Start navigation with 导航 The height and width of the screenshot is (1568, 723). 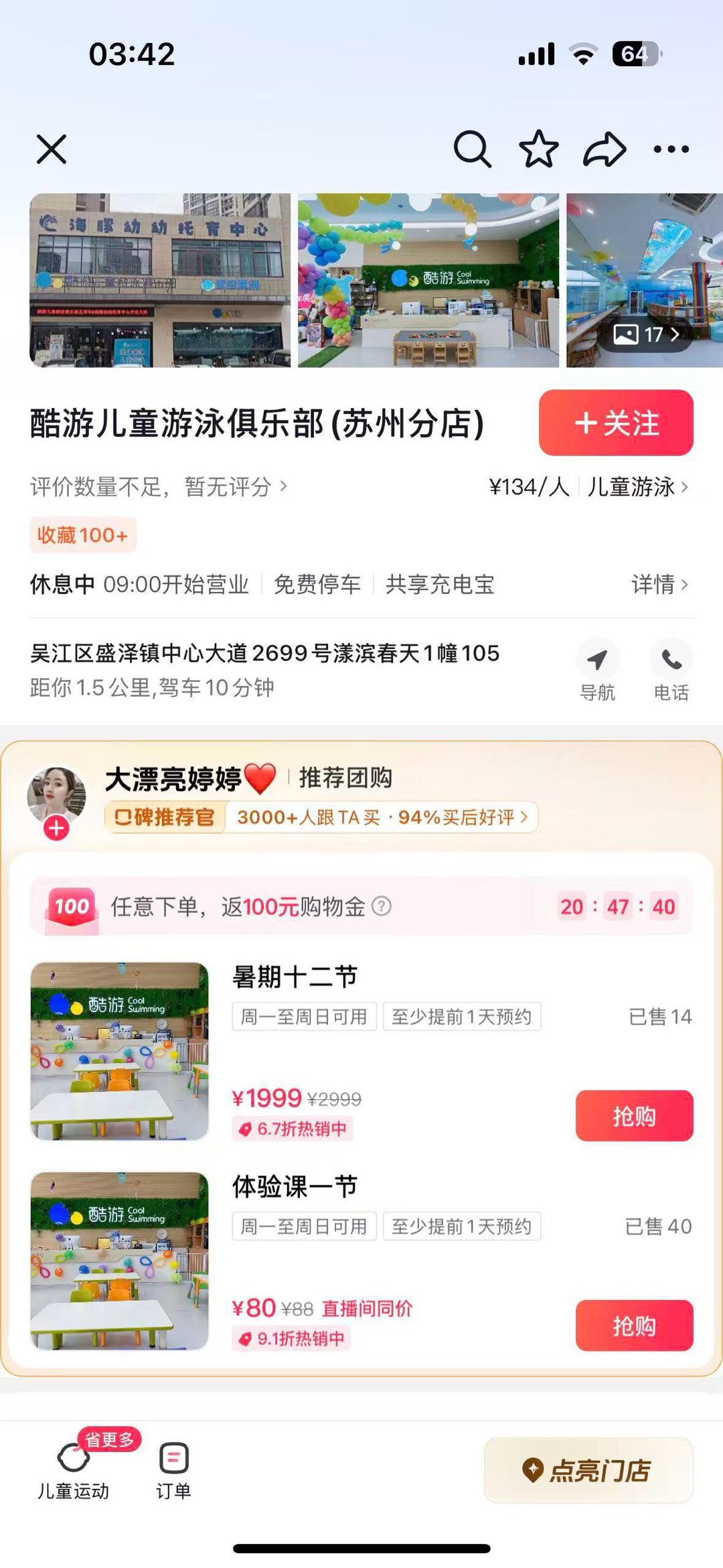click(597, 670)
